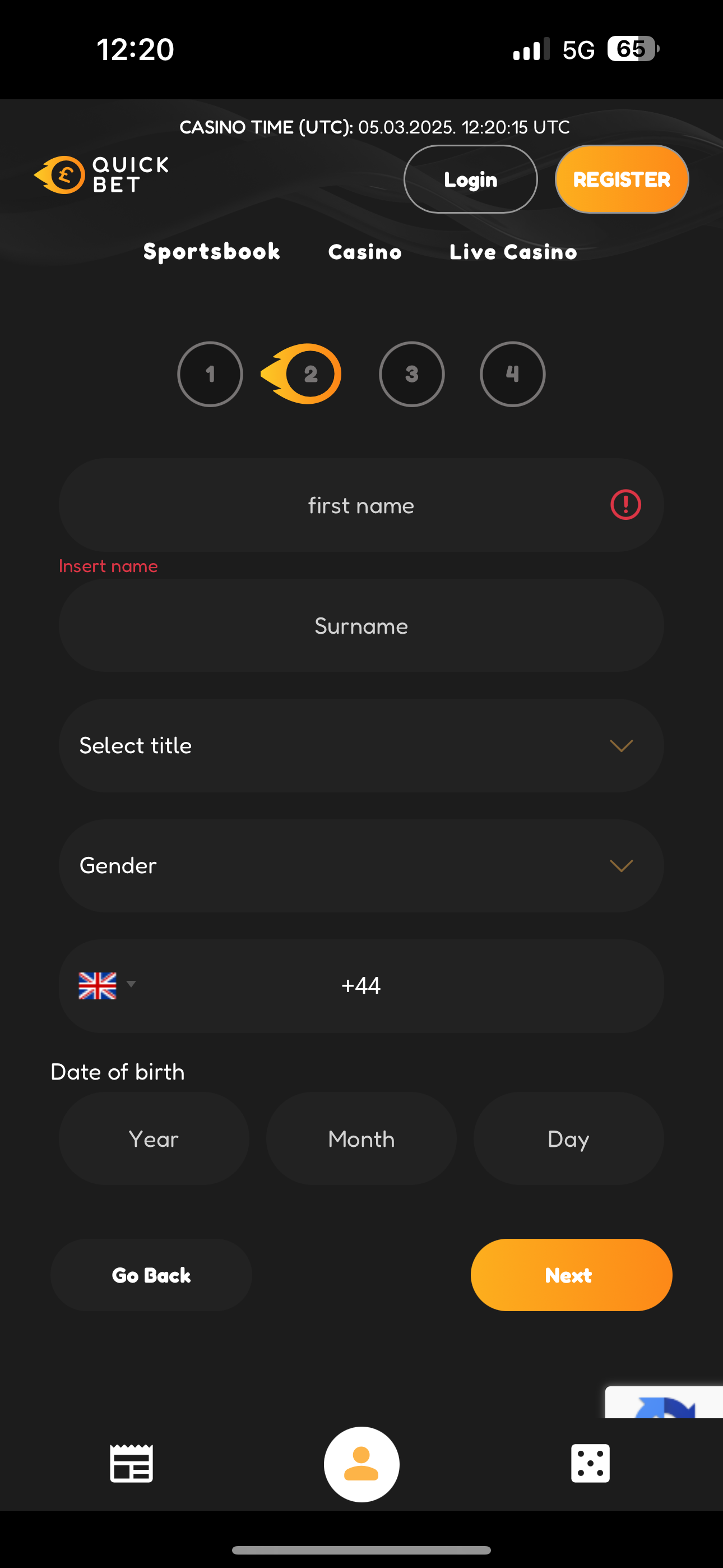Switch to the Live Casino tab
This screenshot has width=723, height=1568.
[512, 251]
